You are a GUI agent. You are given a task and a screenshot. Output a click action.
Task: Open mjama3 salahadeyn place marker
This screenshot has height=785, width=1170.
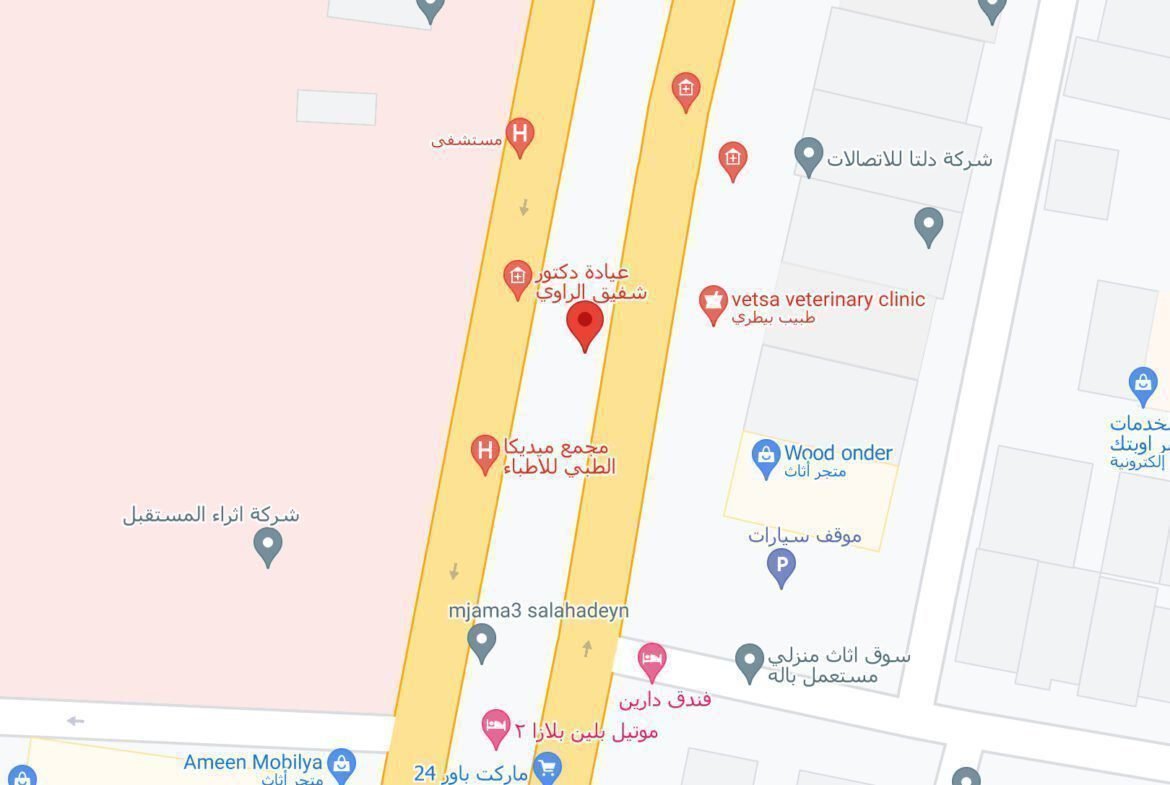click(x=482, y=640)
